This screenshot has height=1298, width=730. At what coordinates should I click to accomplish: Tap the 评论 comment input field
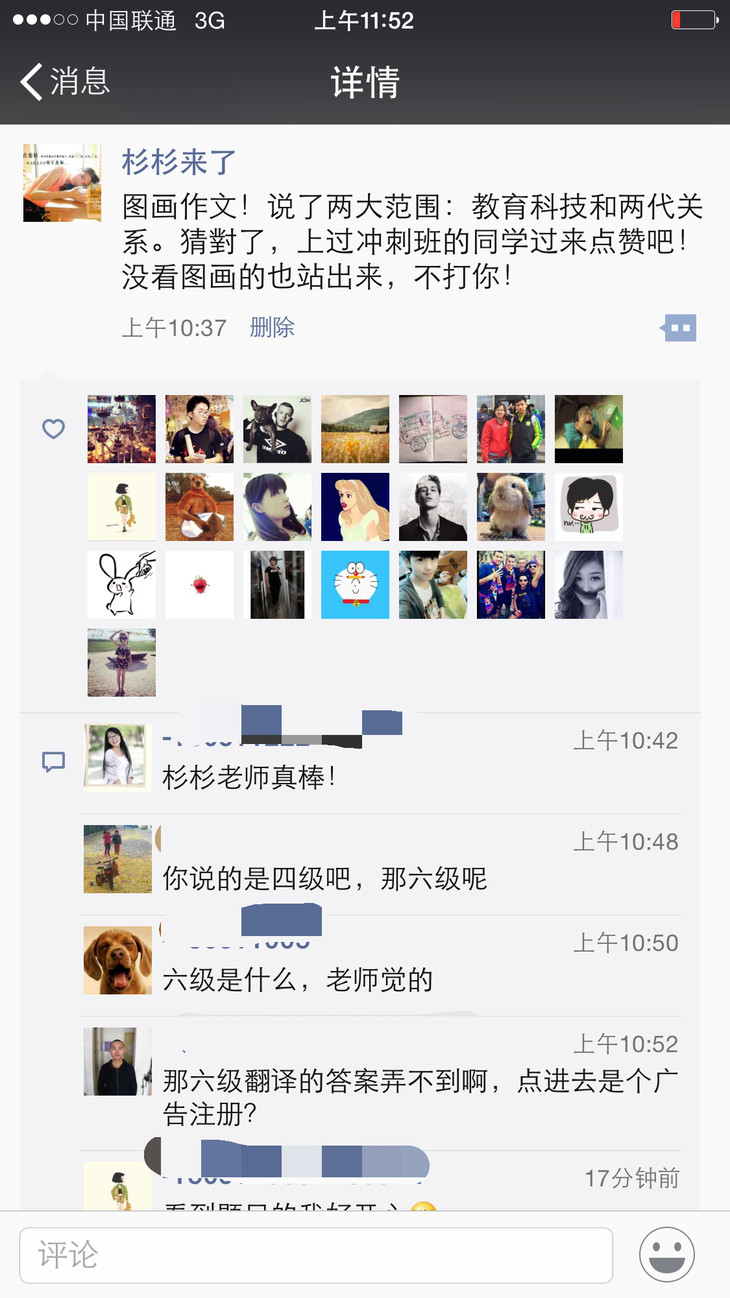(x=316, y=1254)
